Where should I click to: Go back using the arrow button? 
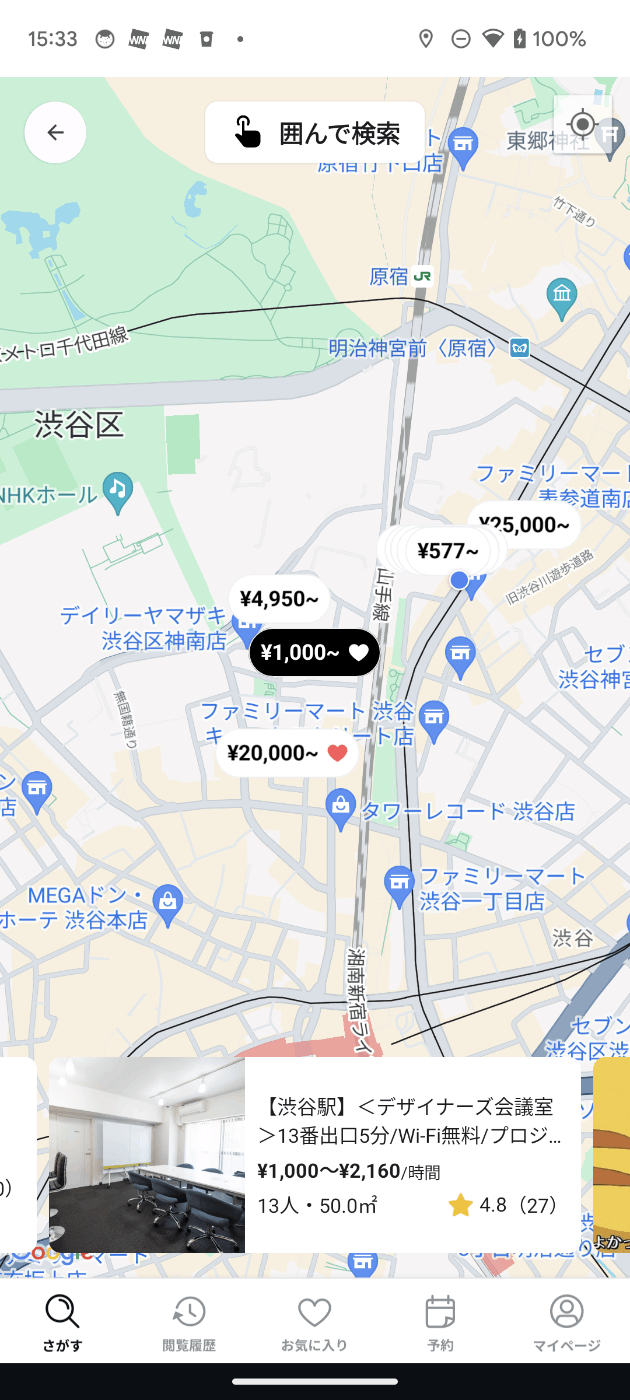coord(55,132)
